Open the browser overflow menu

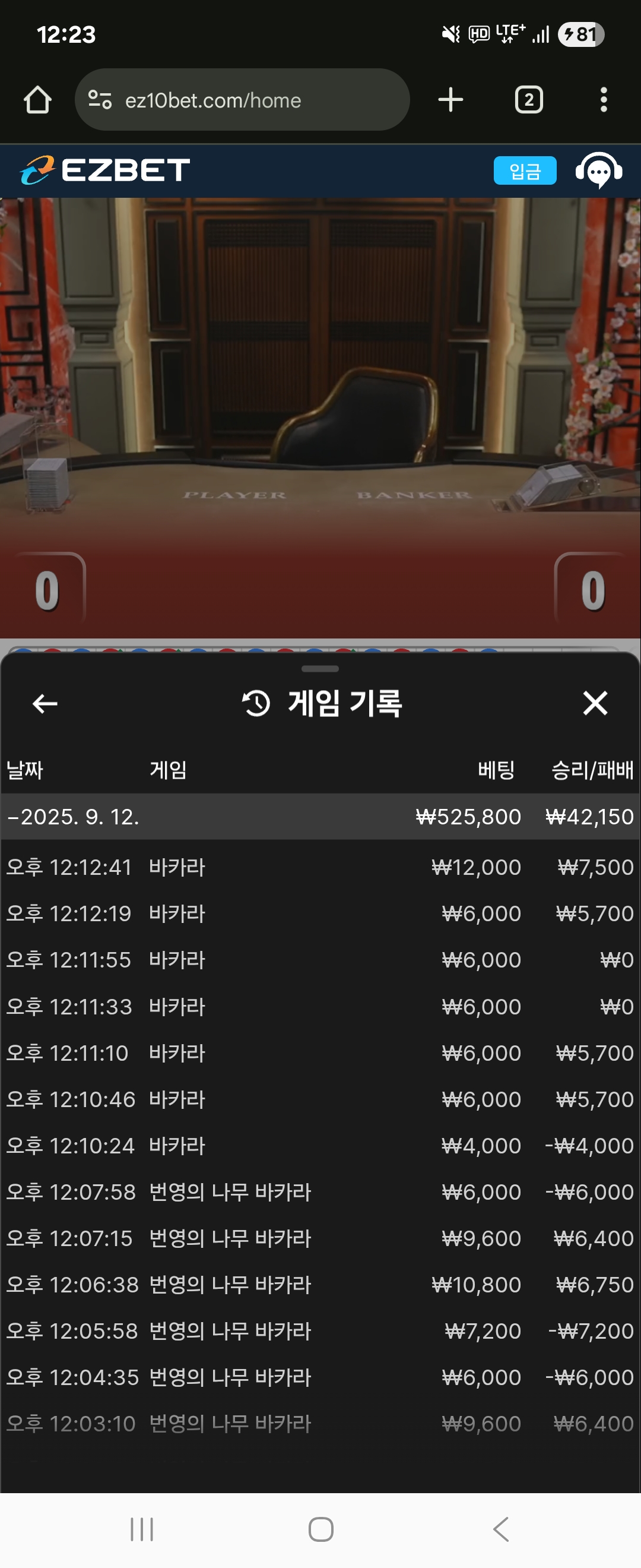click(x=603, y=100)
